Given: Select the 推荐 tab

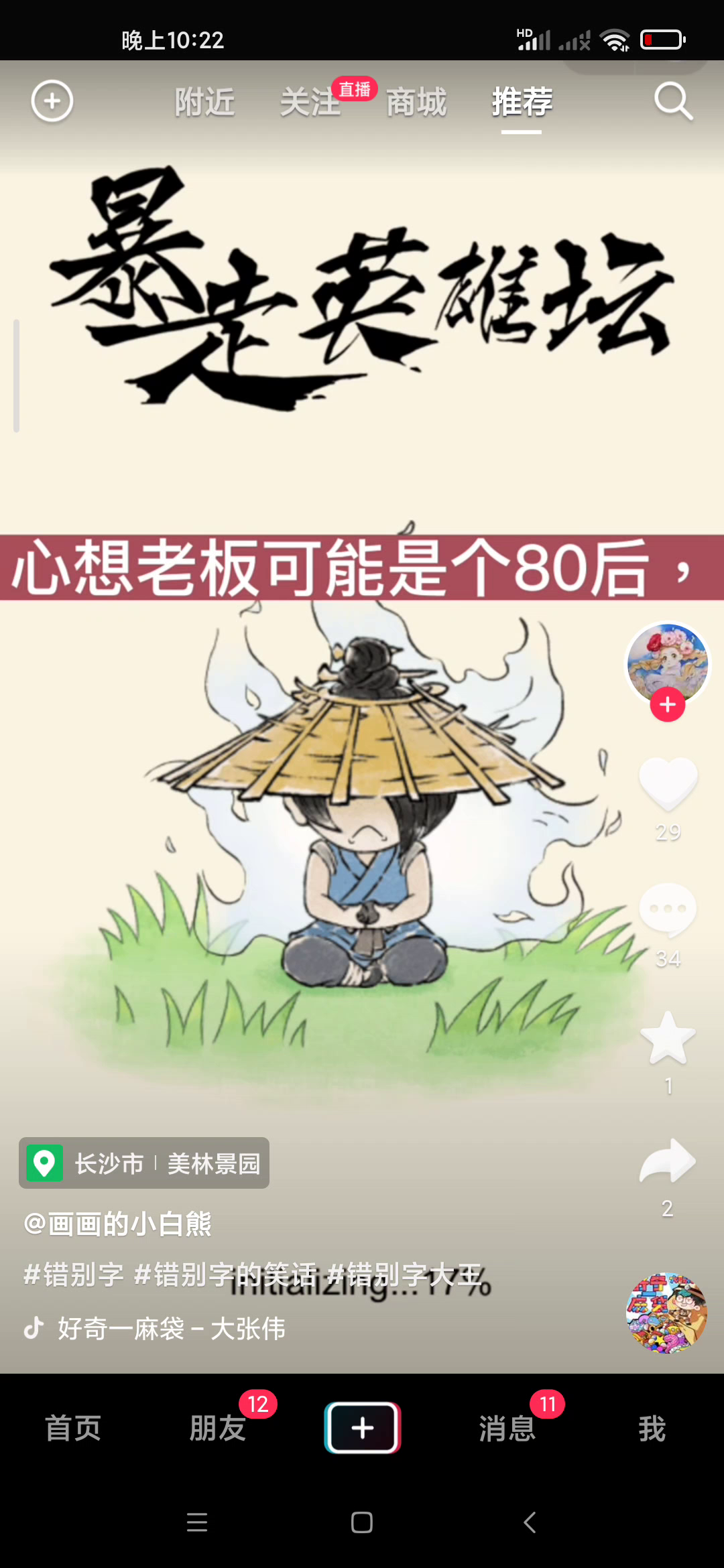Looking at the screenshot, I should pyautogui.click(x=522, y=103).
